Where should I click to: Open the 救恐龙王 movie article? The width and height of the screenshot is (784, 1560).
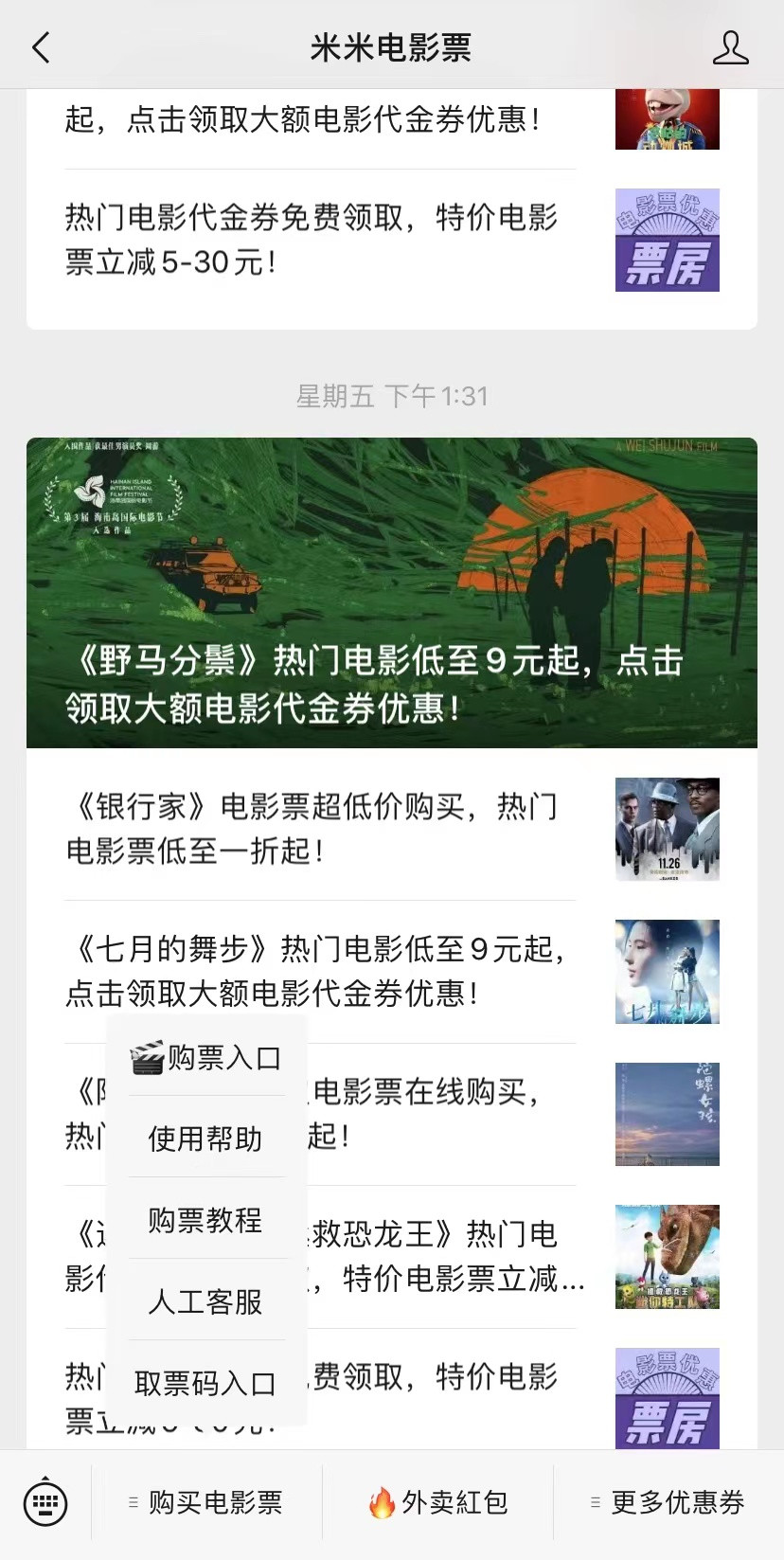[x=454, y=1256]
